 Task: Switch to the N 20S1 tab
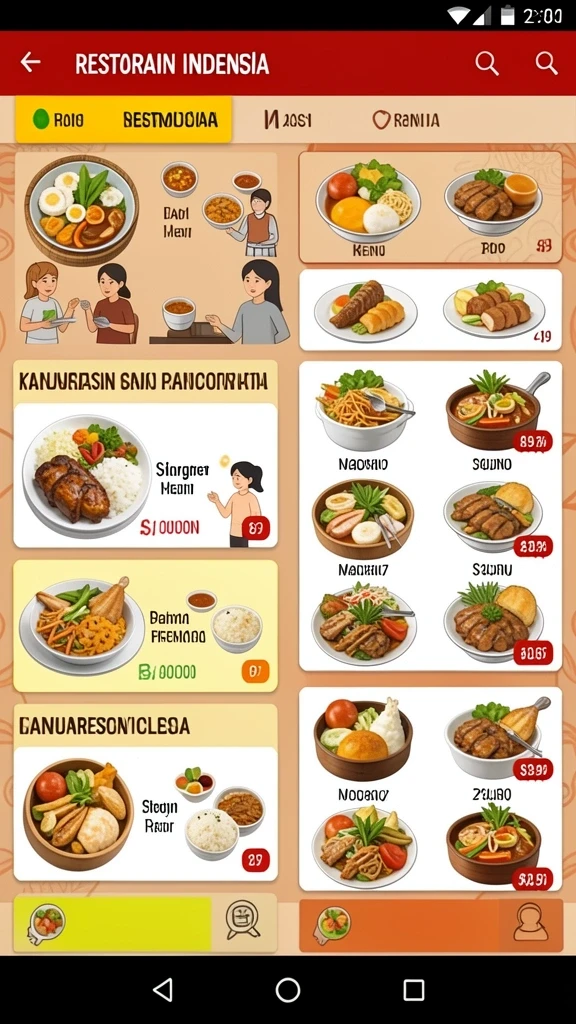point(287,120)
